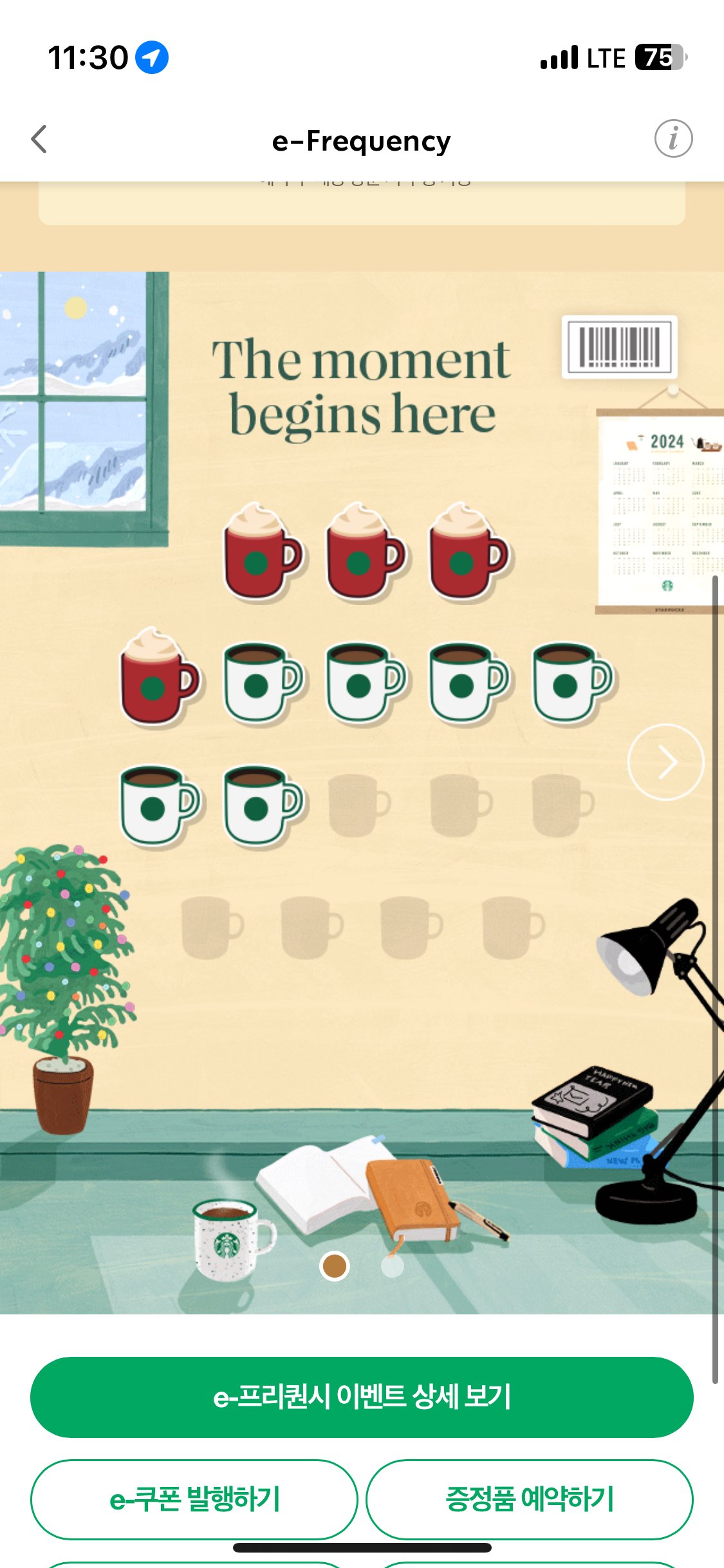Viewport: 724px width, 1568px height.
Task: Open the barcode for stamp collection
Action: 619,347
